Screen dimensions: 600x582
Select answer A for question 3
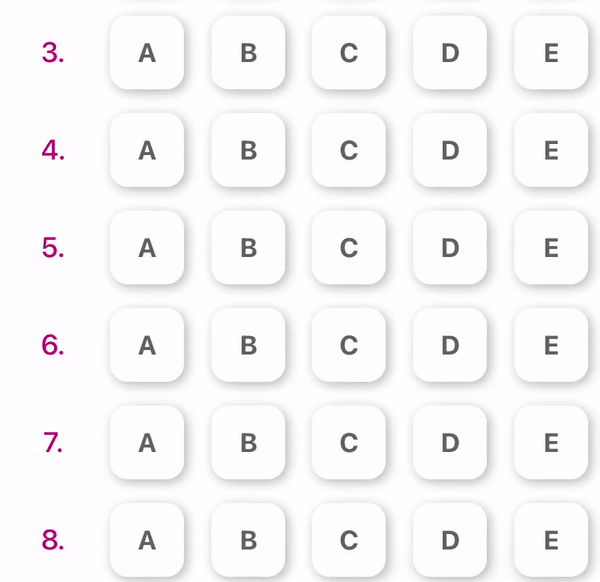click(x=147, y=53)
